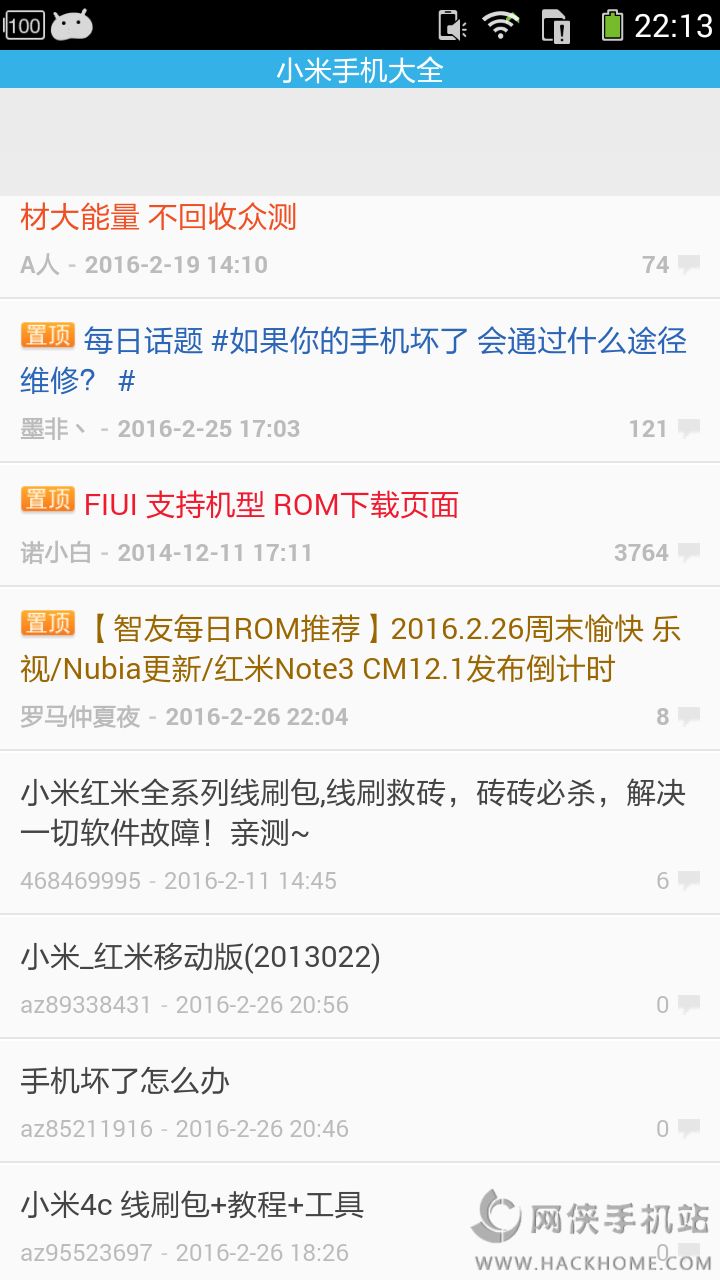The image size is (720, 1280).
Task: Open the 智友每日ROM推荐 2016.2.26 thread
Action: pyautogui.click(x=360, y=648)
